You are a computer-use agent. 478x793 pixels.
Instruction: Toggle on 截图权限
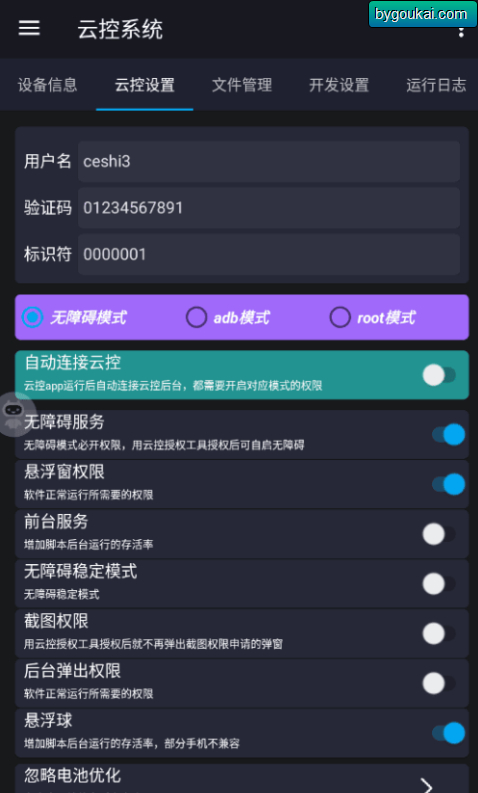point(439,634)
